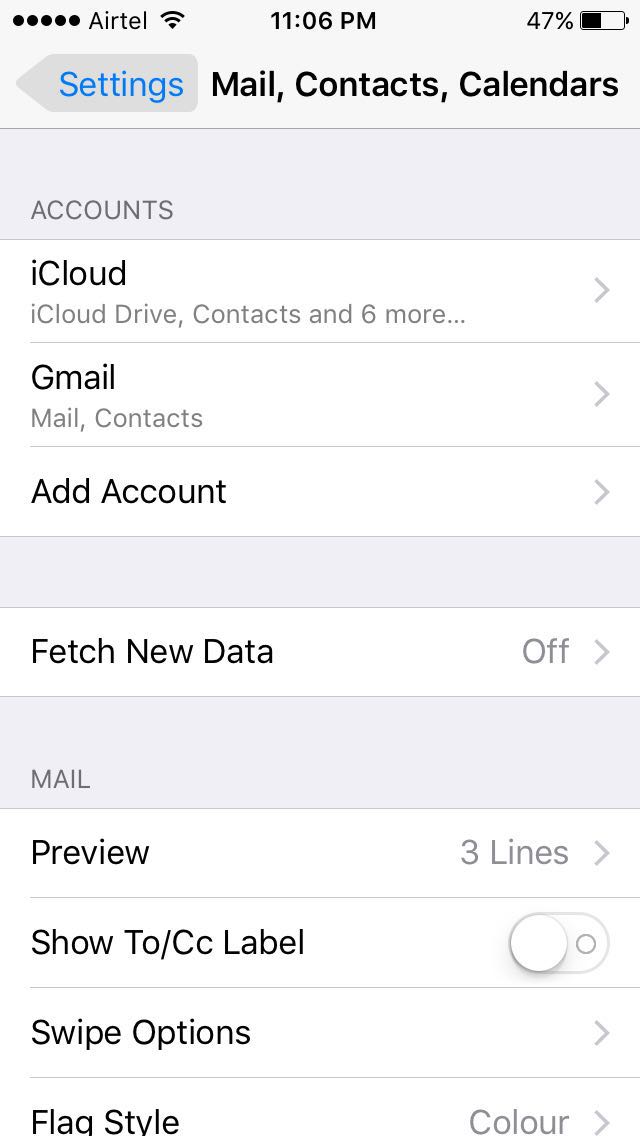Open Swipe Options

320,1032
